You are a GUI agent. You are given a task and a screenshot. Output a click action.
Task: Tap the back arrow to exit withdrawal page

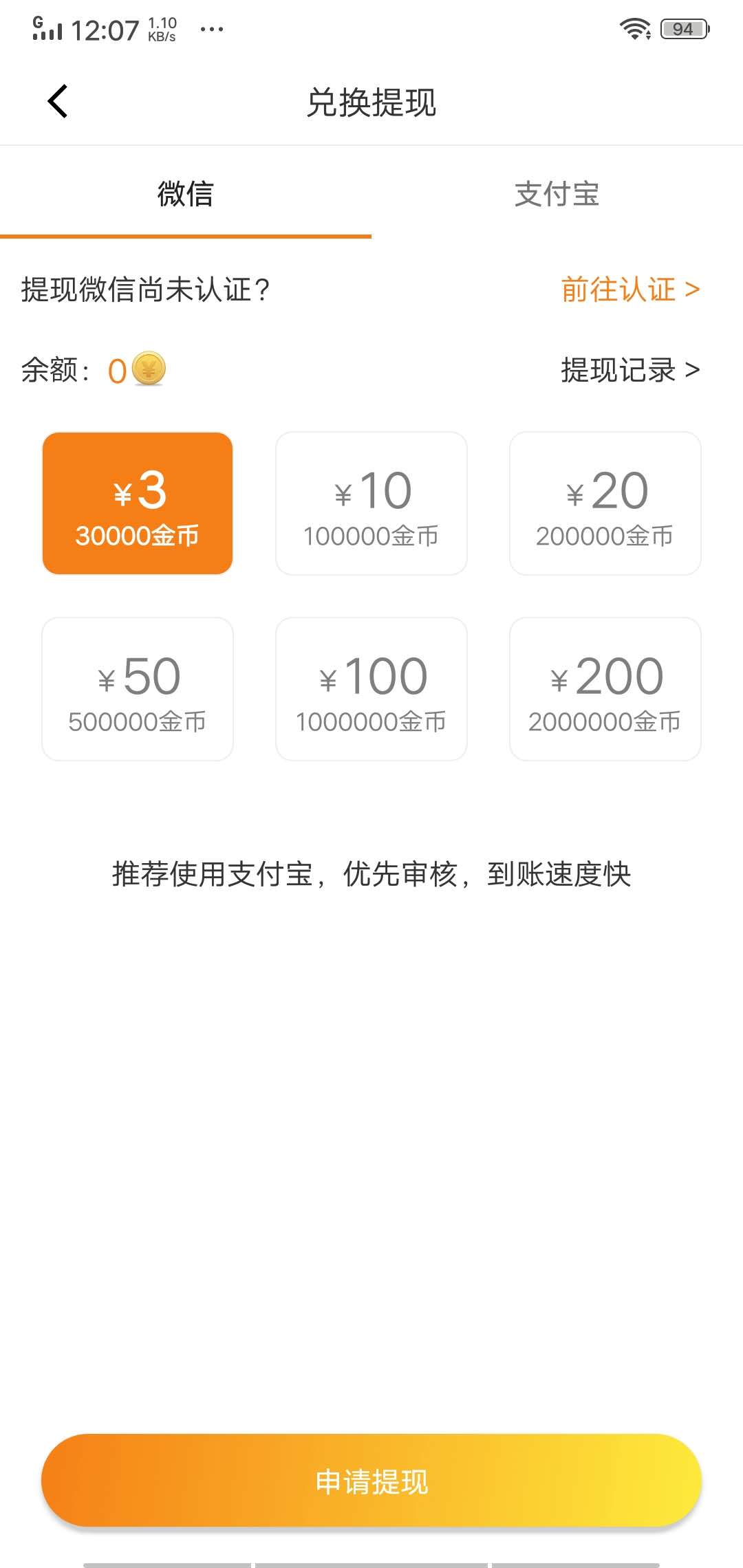[58, 101]
